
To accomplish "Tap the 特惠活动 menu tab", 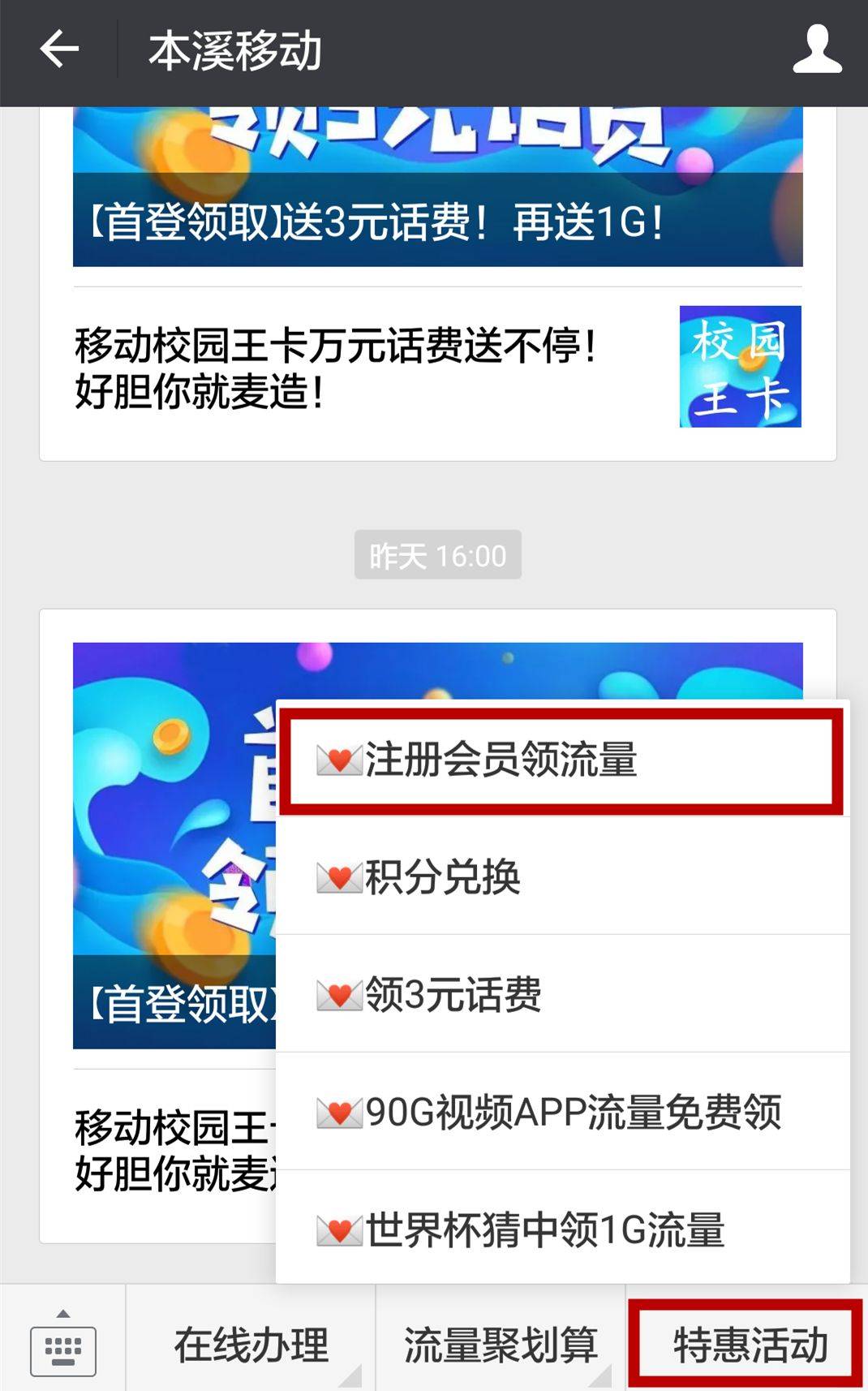I will pos(749,1345).
